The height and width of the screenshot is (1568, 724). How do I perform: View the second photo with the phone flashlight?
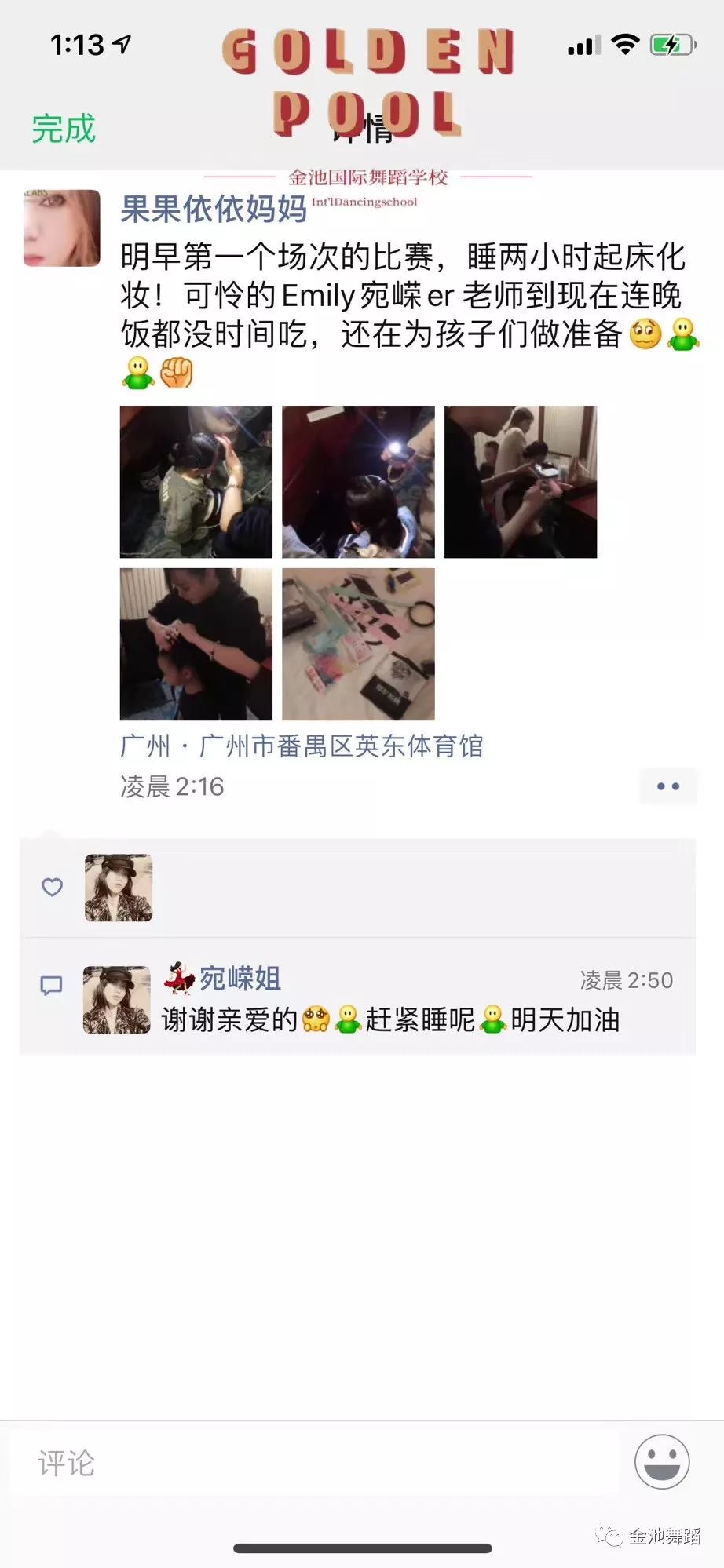coord(358,482)
